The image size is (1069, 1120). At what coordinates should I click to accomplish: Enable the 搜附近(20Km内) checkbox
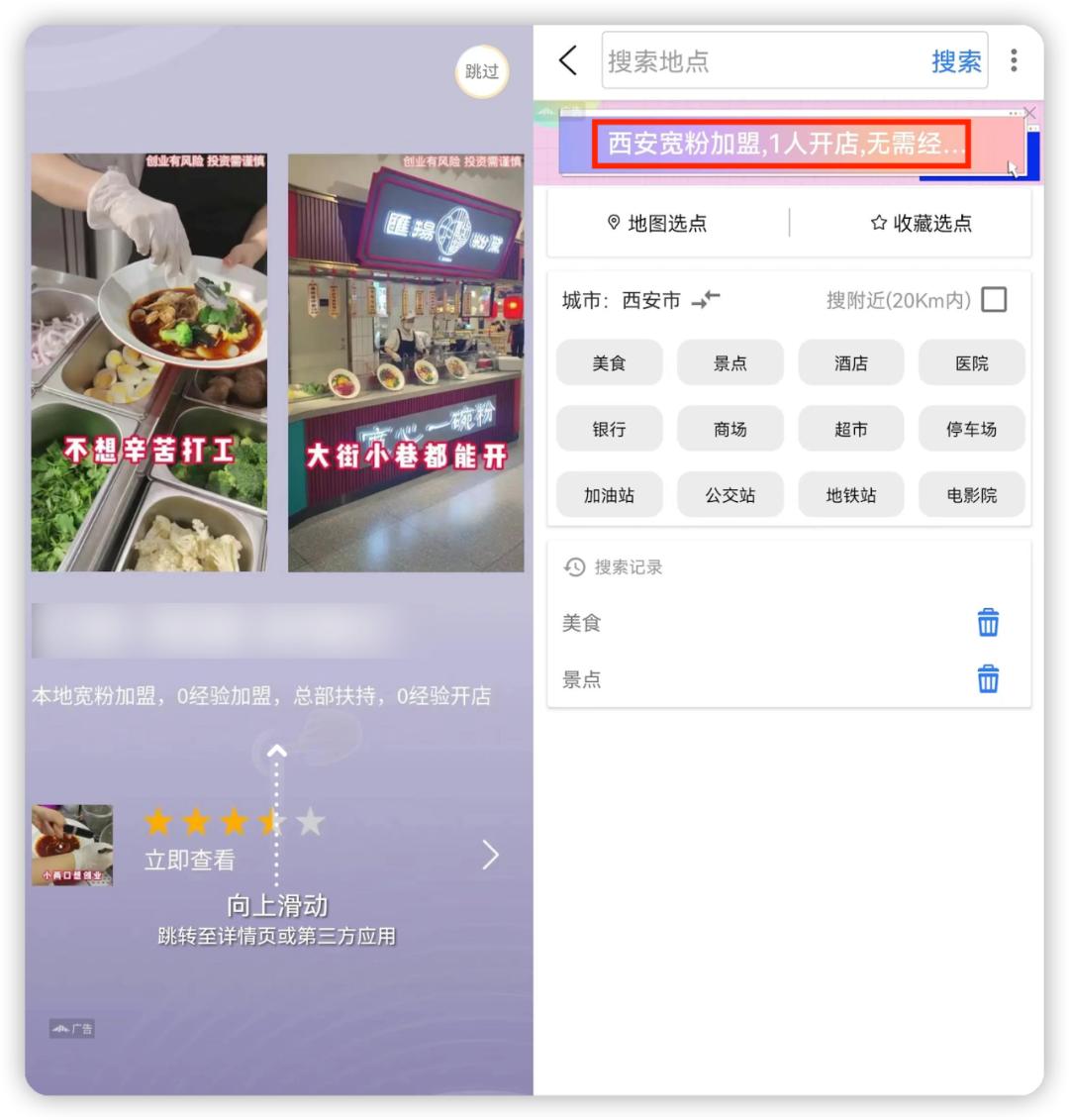[994, 297]
